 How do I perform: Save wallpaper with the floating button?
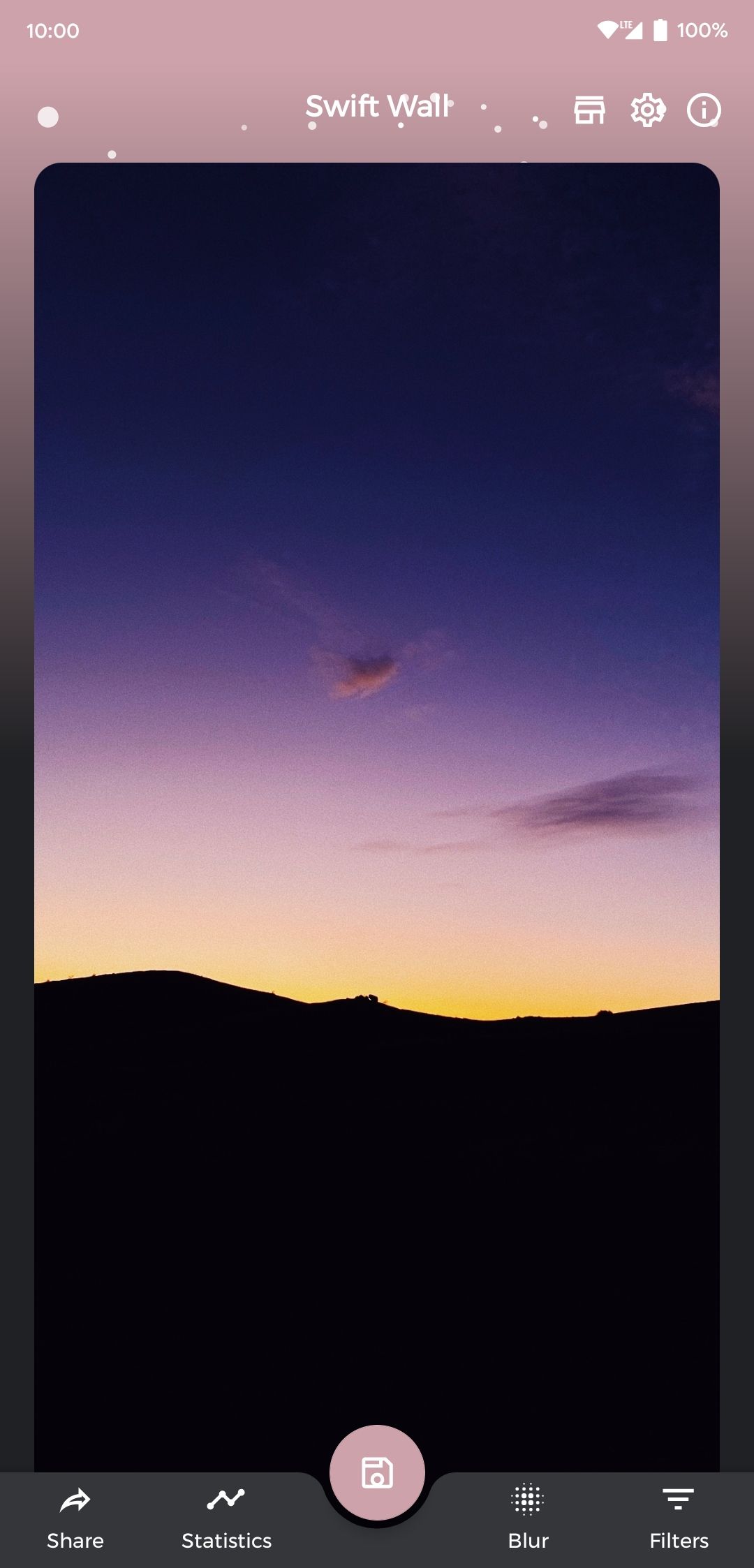[377, 1472]
